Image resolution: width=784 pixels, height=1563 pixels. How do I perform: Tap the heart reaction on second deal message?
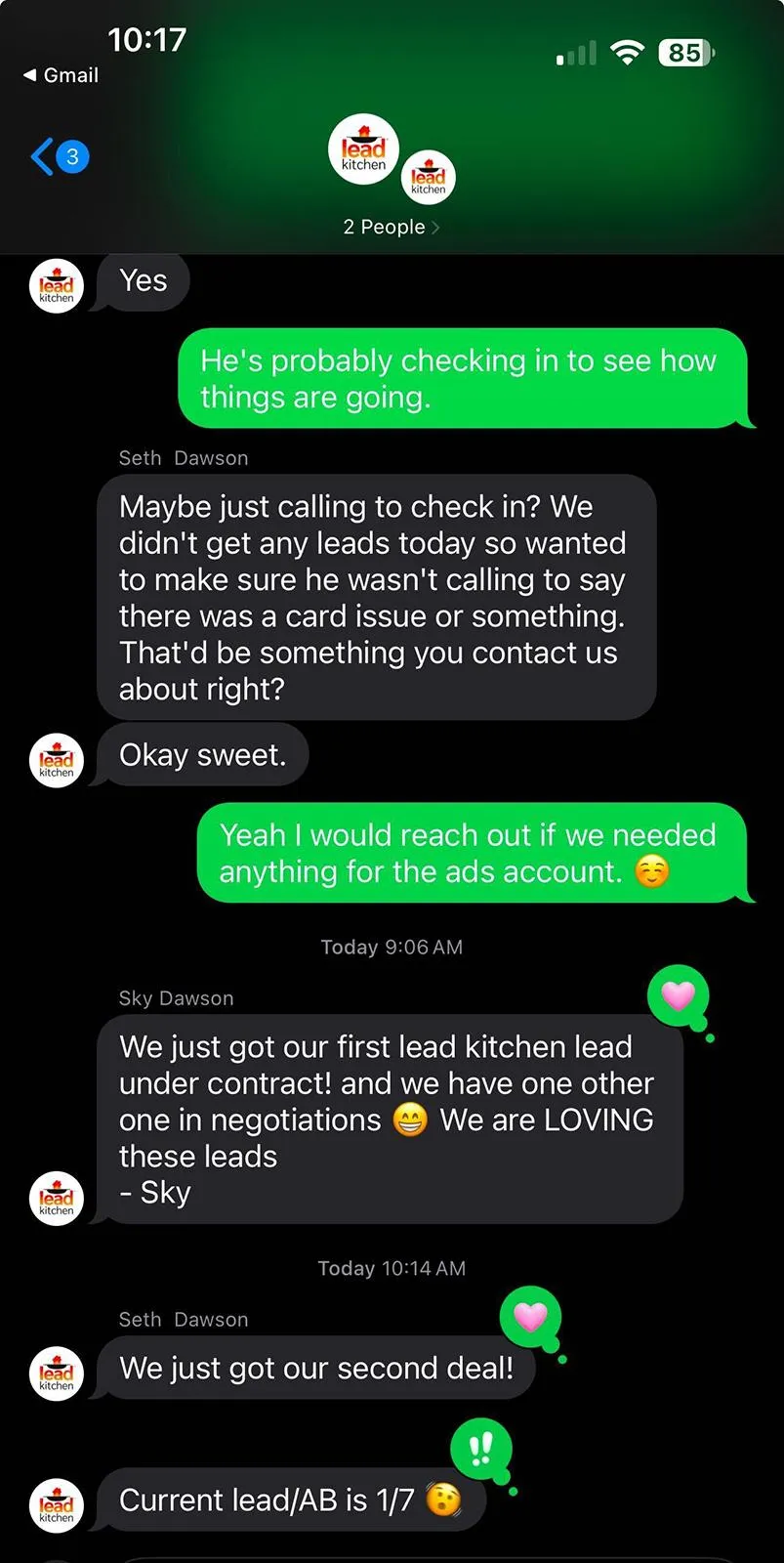pyautogui.click(x=530, y=1318)
